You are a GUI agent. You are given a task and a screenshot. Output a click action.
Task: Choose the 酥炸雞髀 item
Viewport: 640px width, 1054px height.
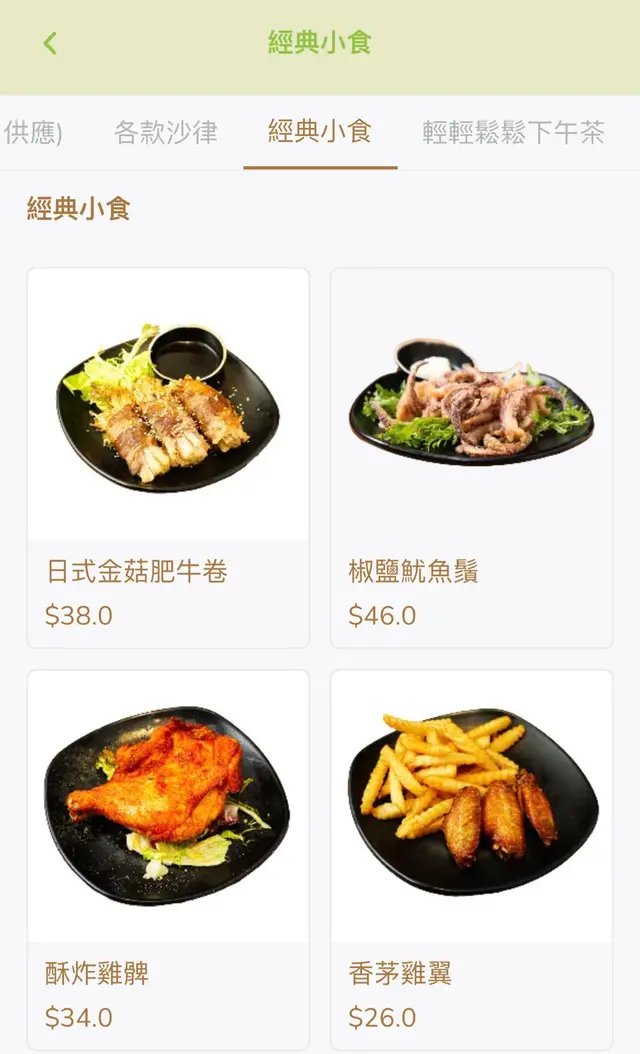pyautogui.click(x=168, y=859)
